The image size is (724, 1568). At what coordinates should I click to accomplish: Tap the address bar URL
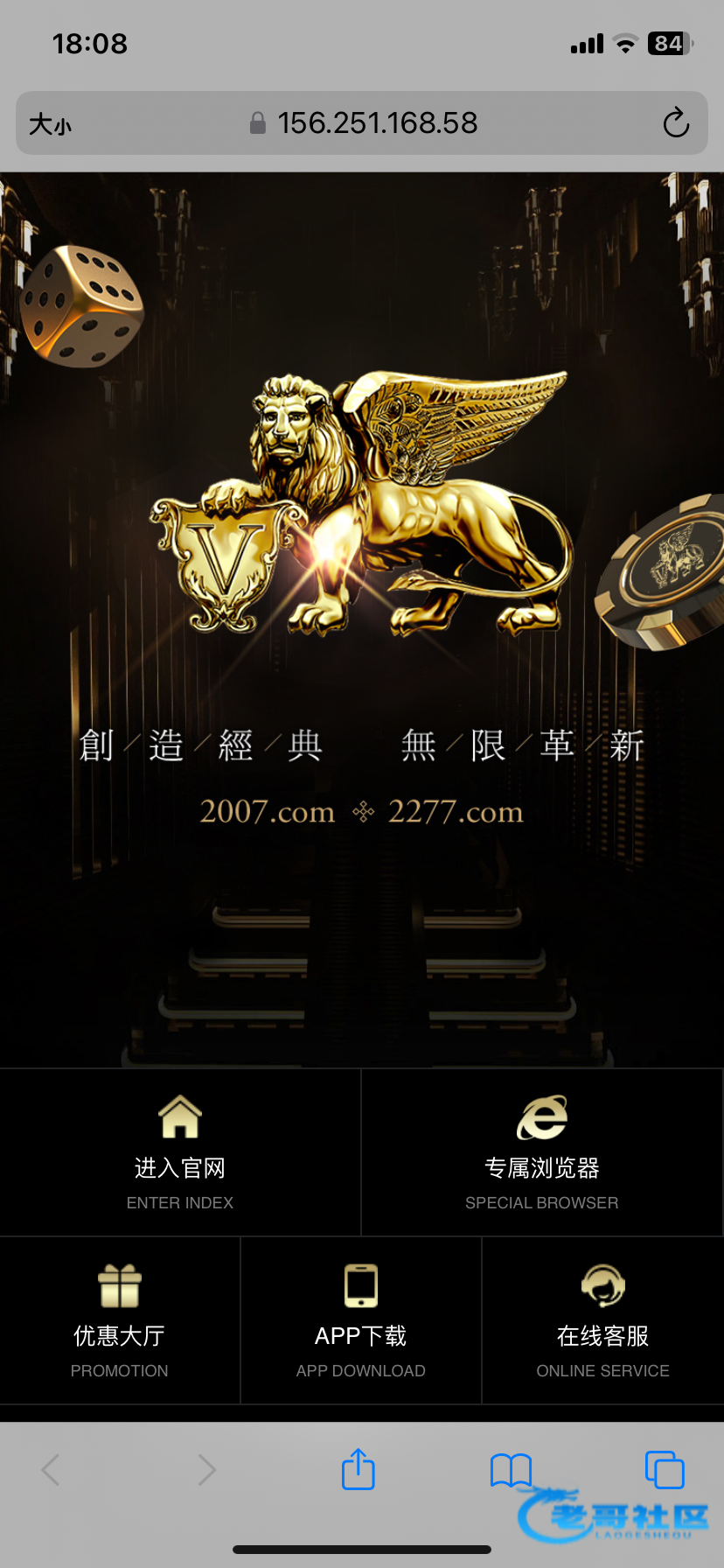click(x=376, y=123)
